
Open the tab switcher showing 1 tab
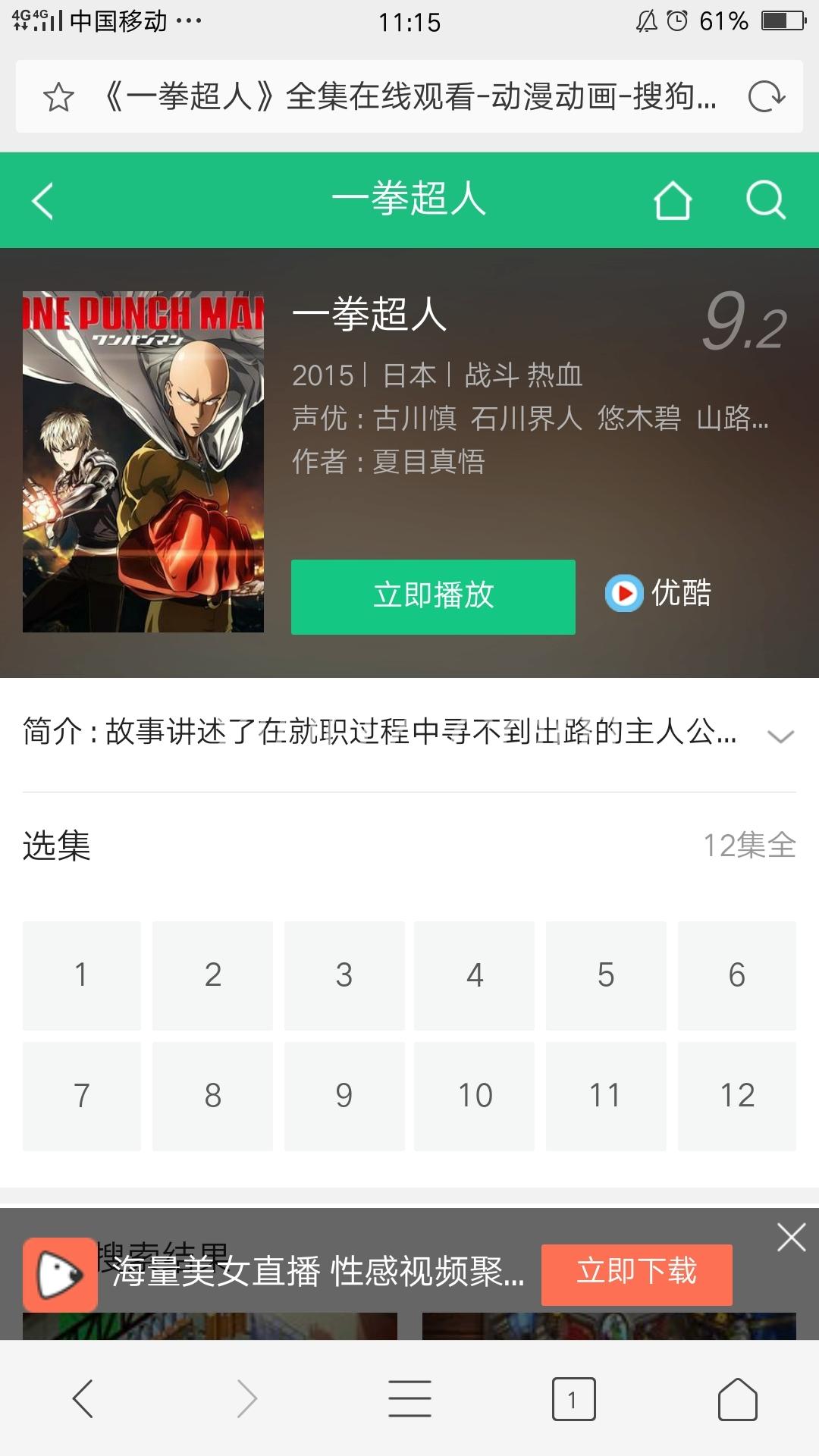tap(573, 1398)
